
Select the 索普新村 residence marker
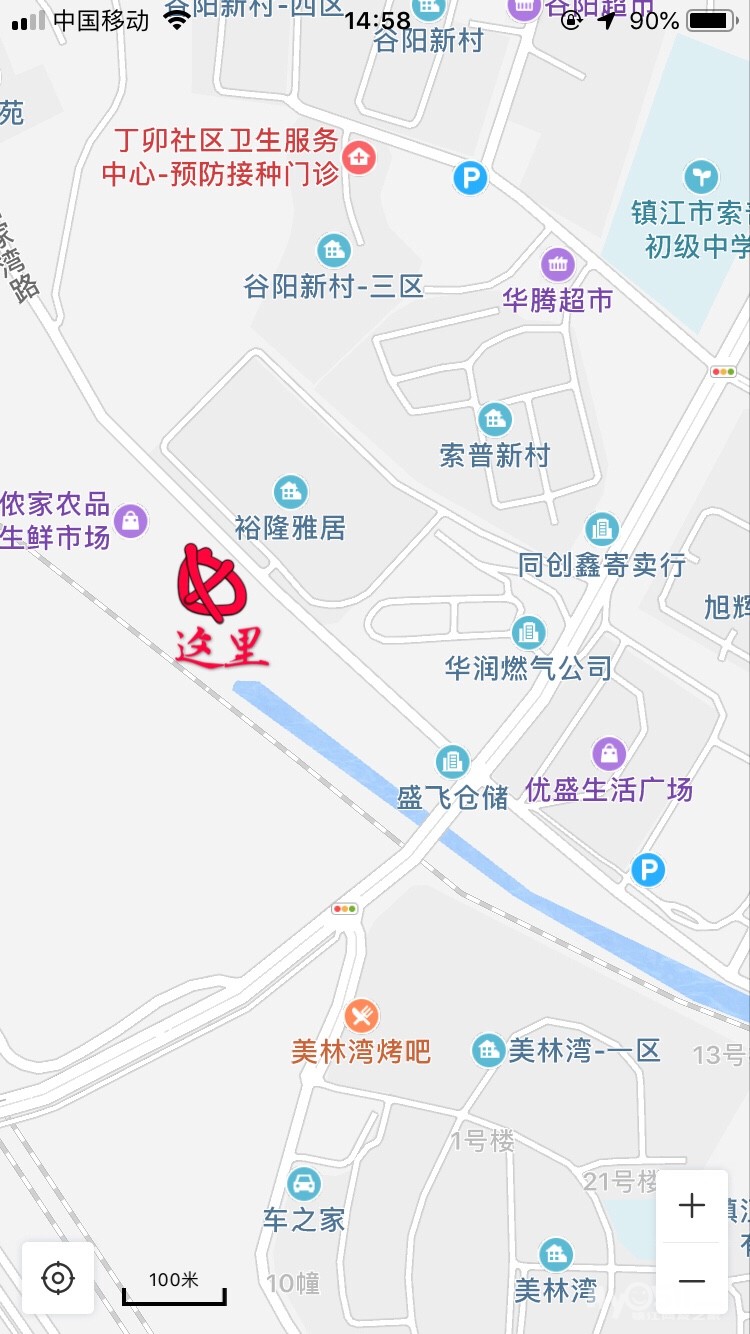coord(495,420)
